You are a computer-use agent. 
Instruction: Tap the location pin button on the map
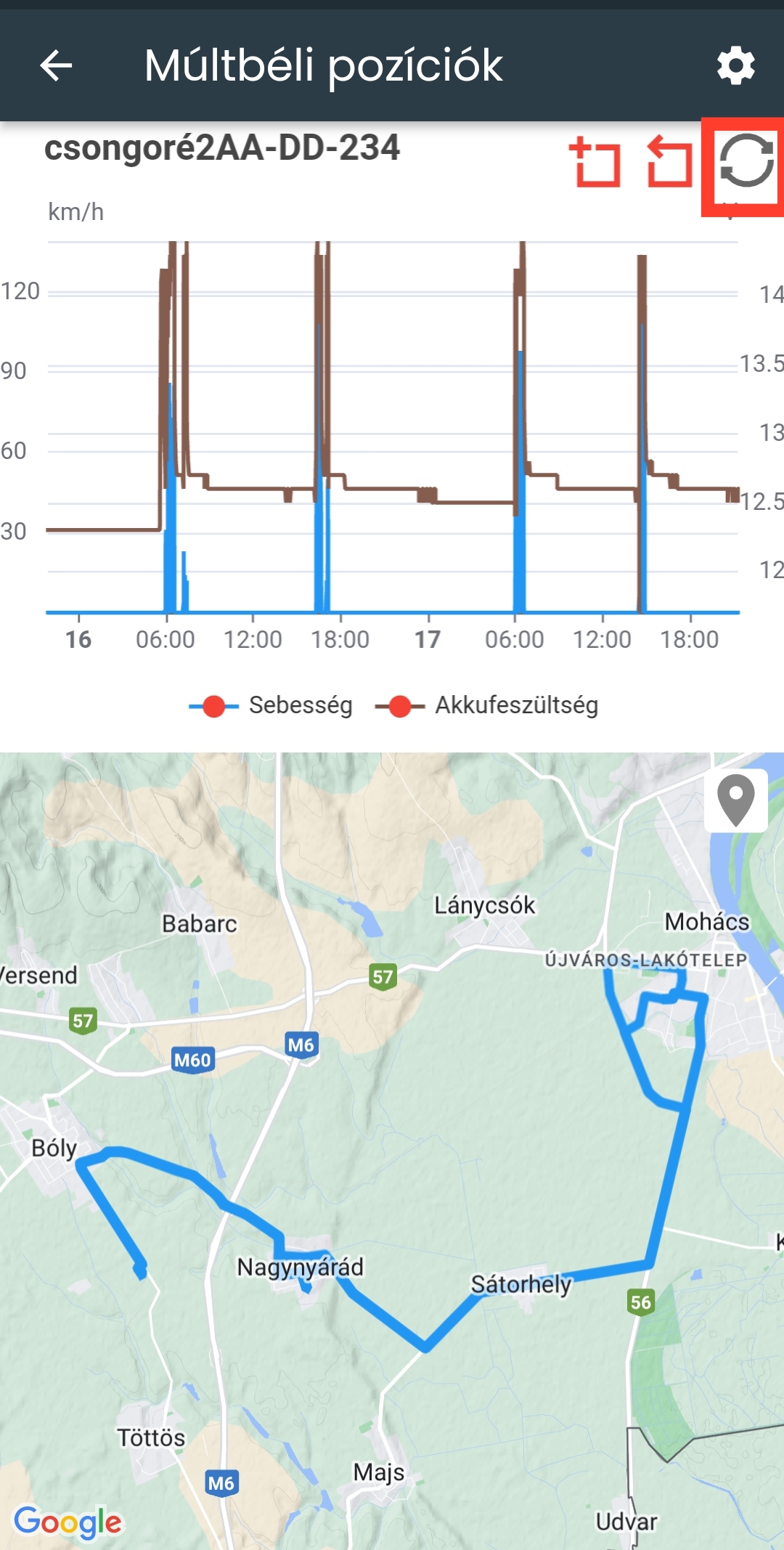coord(735,800)
